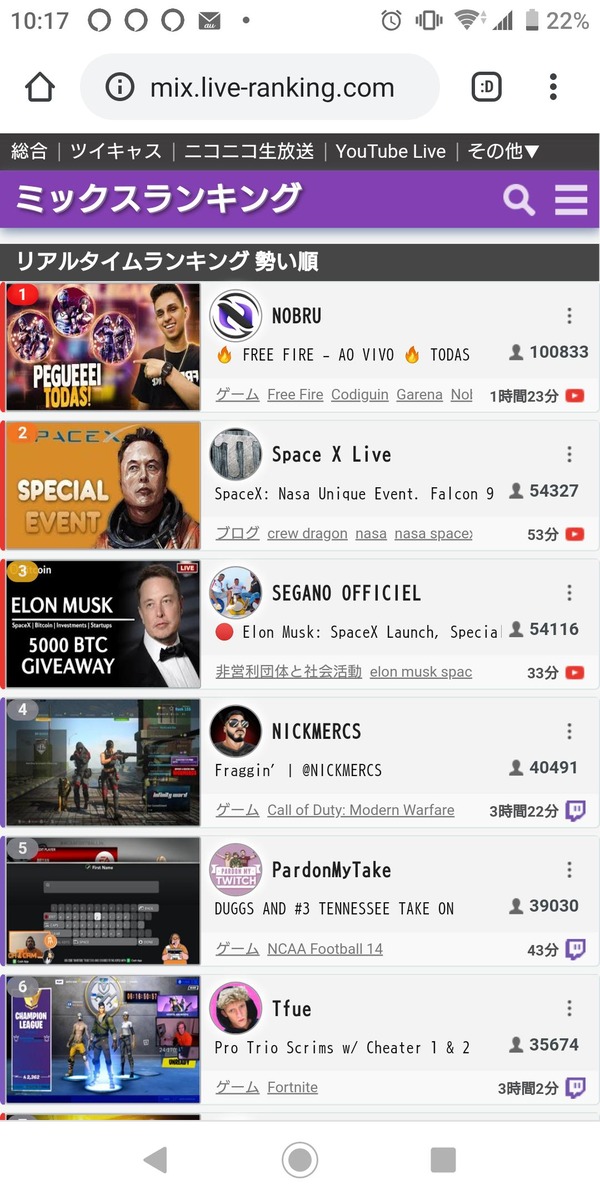Open the search magnifier in purple header
Image resolution: width=600 pixels, height=1200 pixels.
518,199
